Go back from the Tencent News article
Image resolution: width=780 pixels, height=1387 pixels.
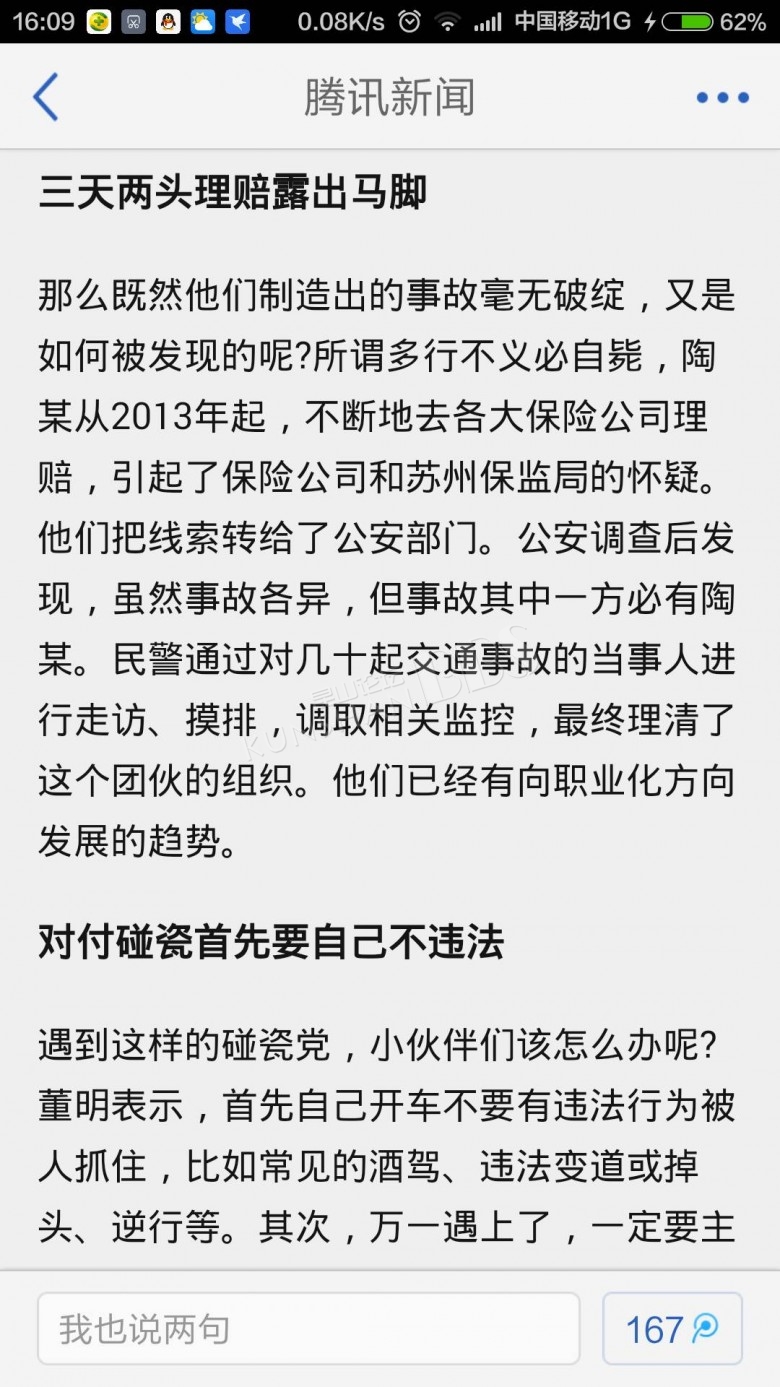coord(46,97)
